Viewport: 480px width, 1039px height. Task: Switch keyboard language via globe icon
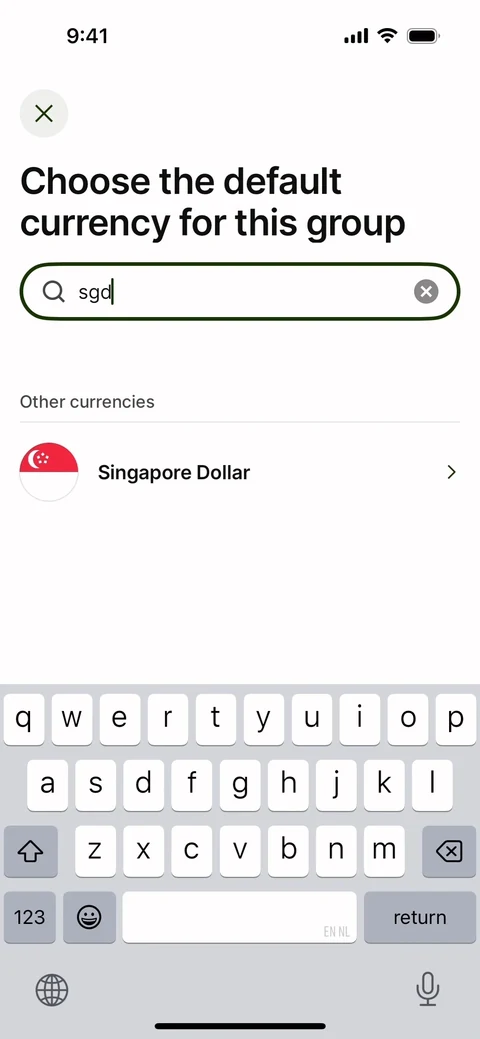(x=52, y=990)
